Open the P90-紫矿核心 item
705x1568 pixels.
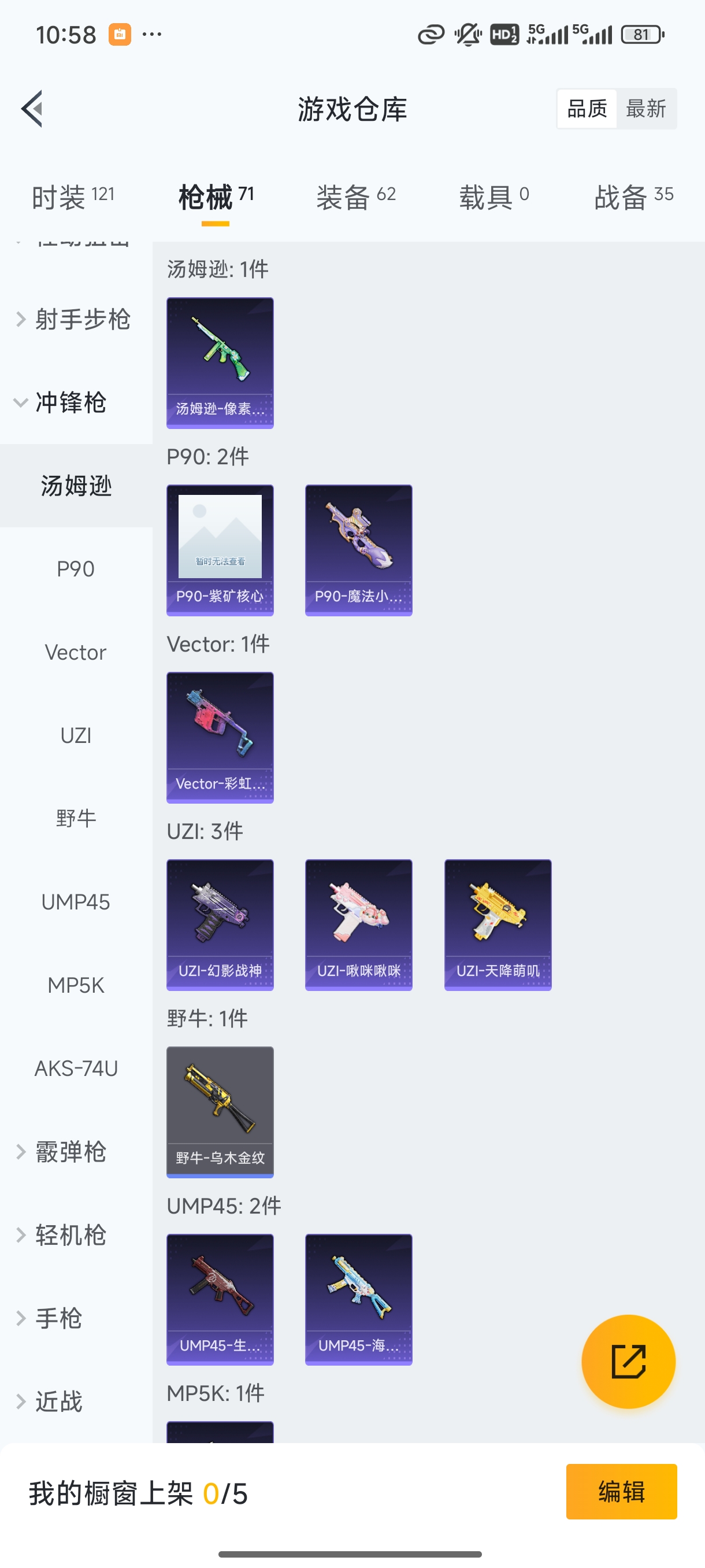[220, 550]
